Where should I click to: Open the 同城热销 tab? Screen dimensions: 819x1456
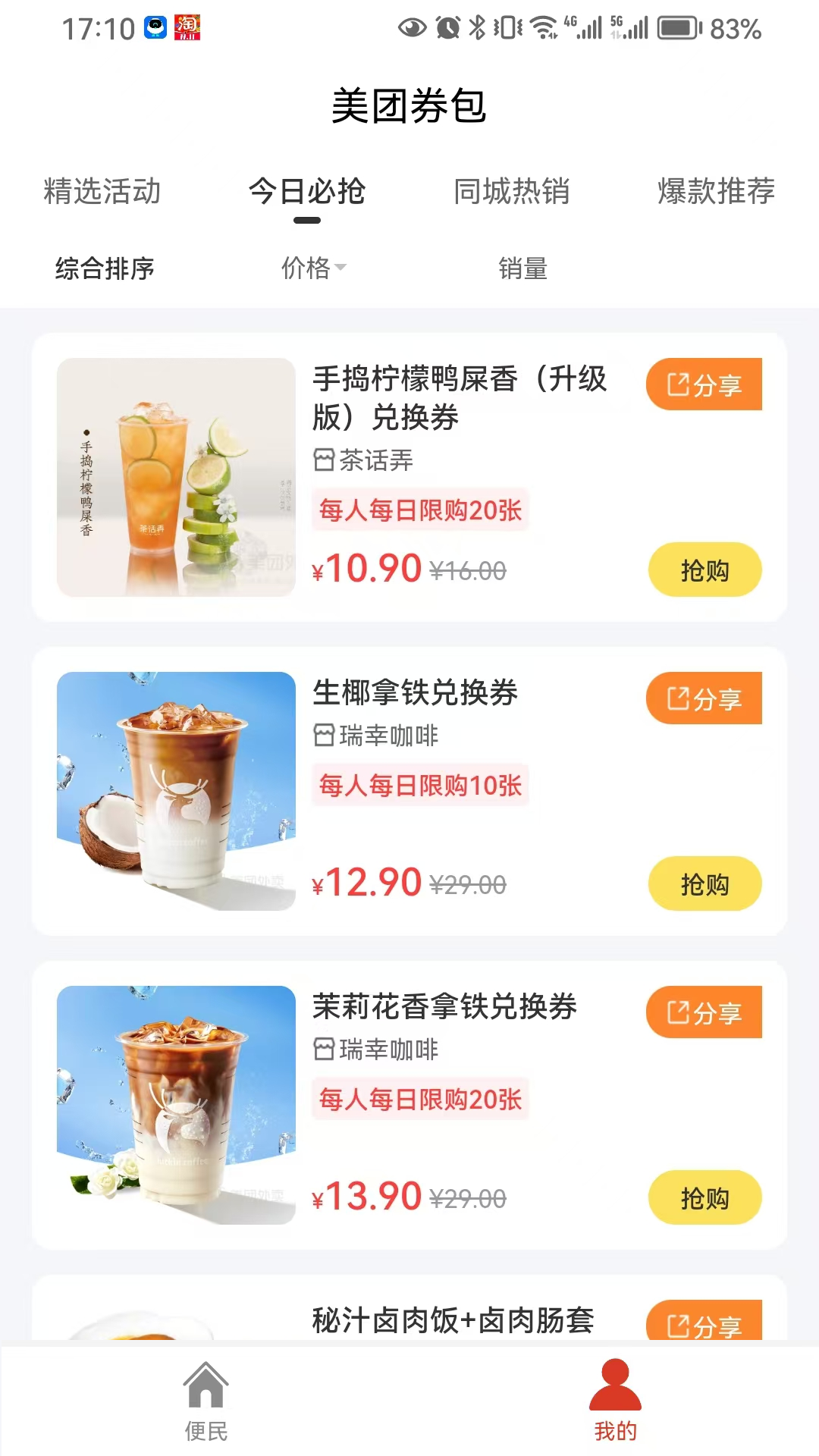coord(512,191)
